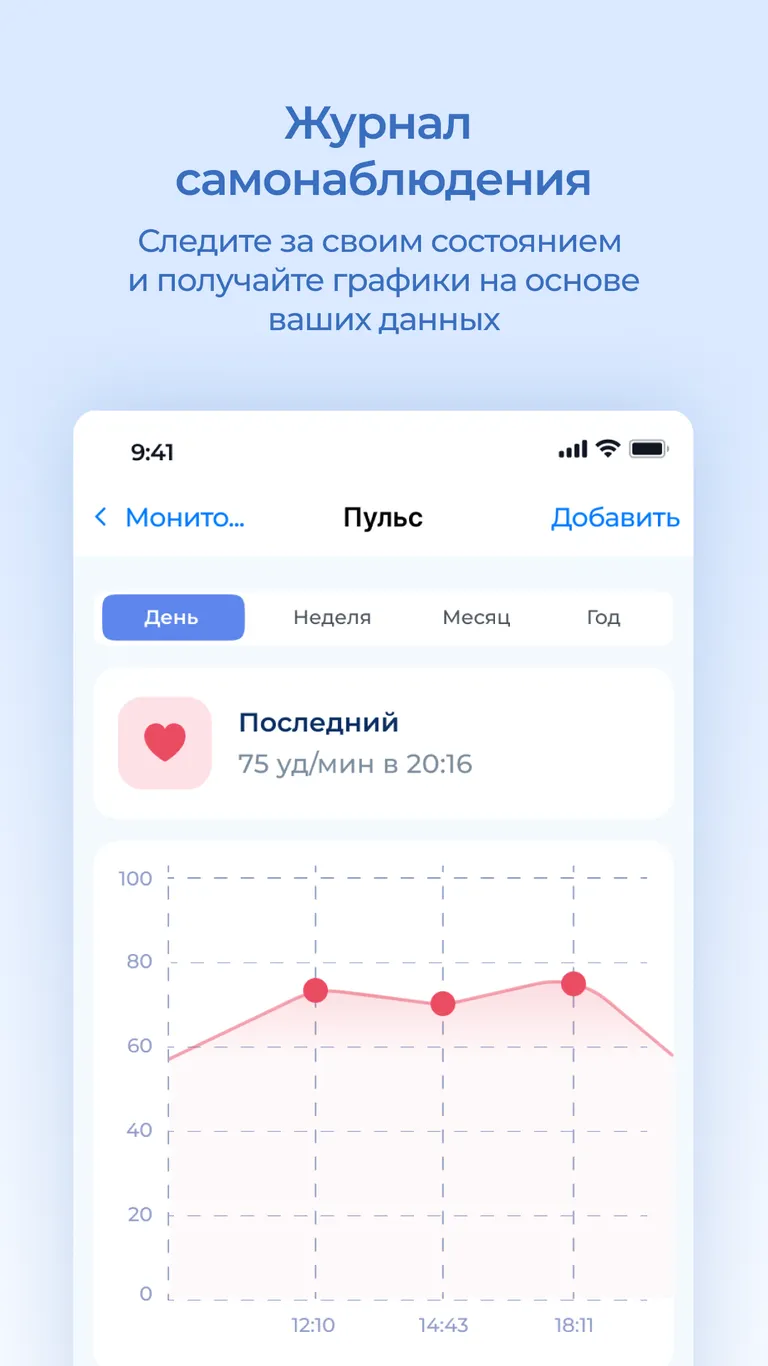Viewport: 768px width, 1366px height.
Task: Select the data point at 12:10
Action: (313, 991)
